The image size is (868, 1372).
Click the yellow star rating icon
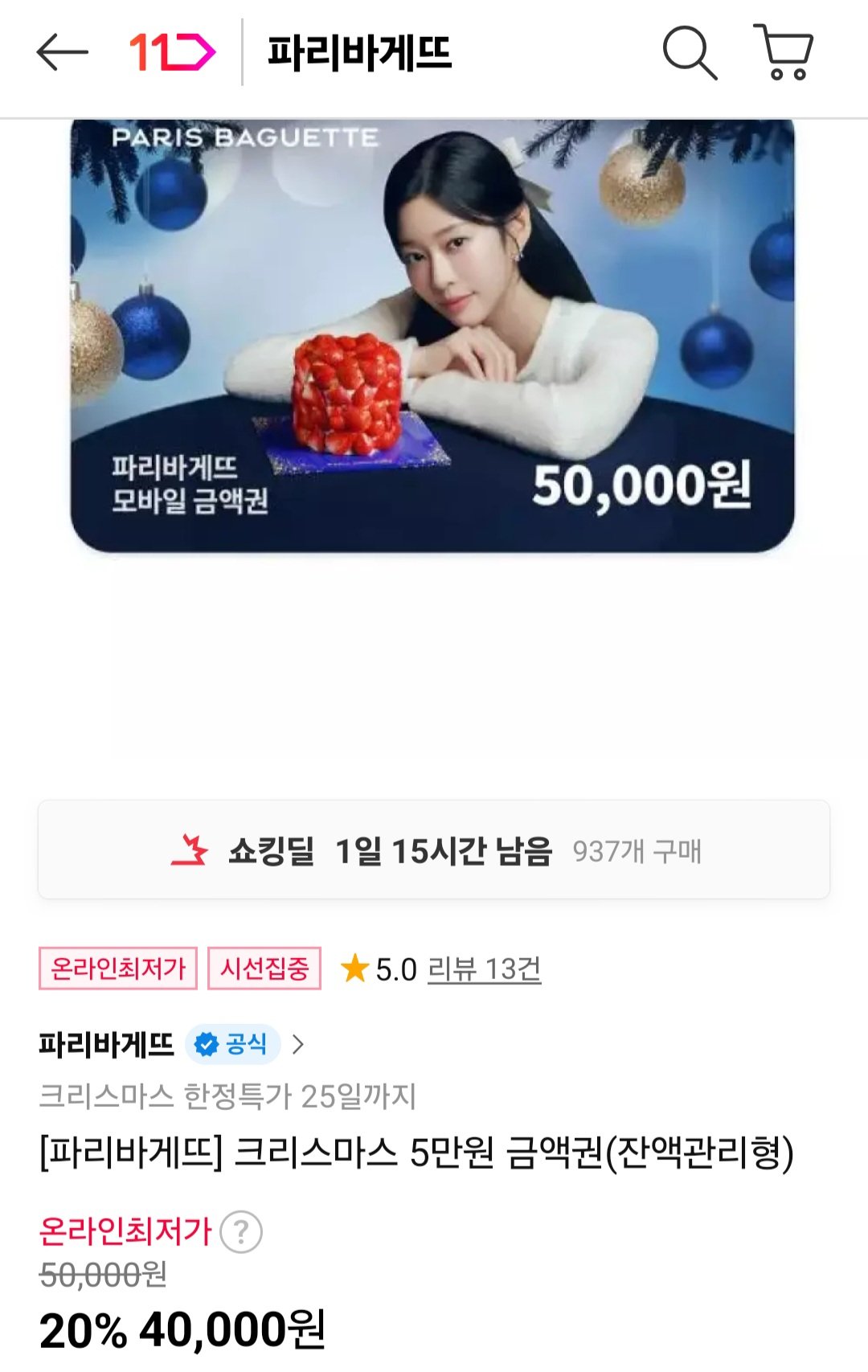tap(352, 969)
